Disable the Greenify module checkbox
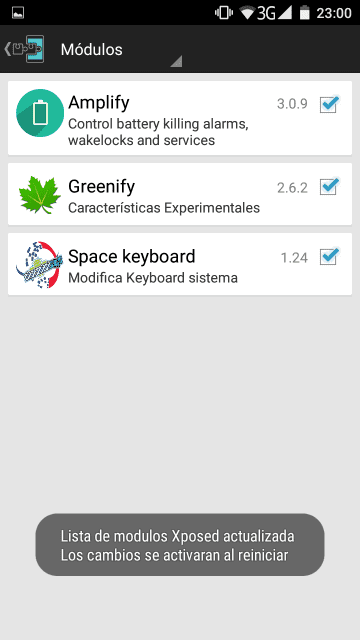 tap(329, 187)
